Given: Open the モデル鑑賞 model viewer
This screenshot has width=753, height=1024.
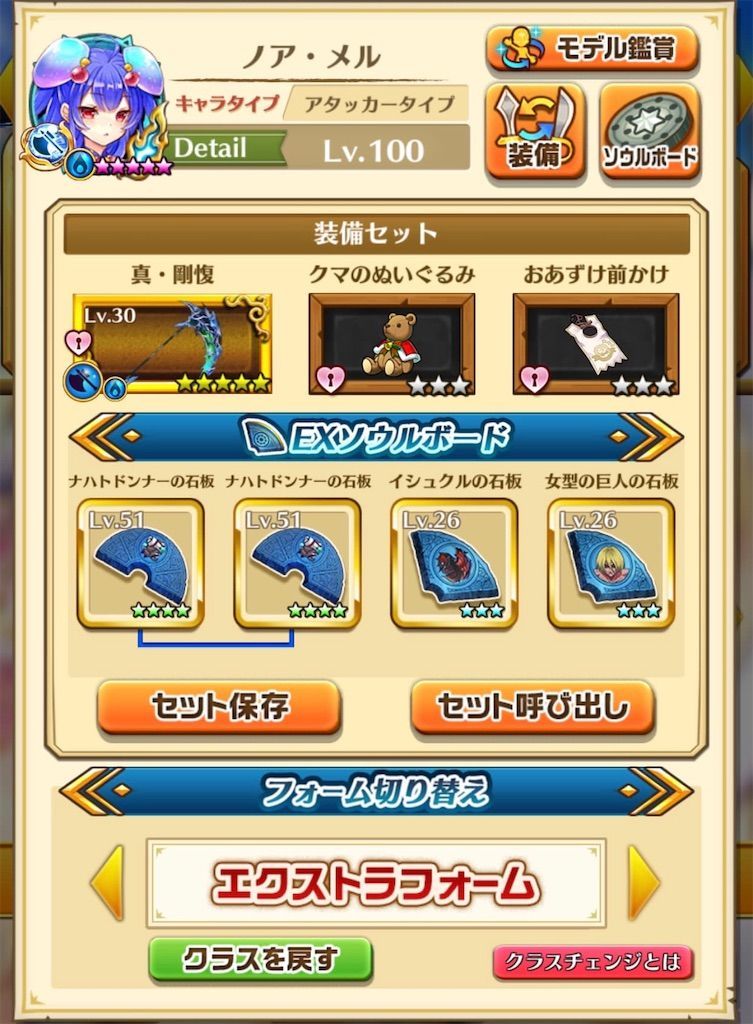Looking at the screenshot, I should pyautogui.click(x=594, y=46).
